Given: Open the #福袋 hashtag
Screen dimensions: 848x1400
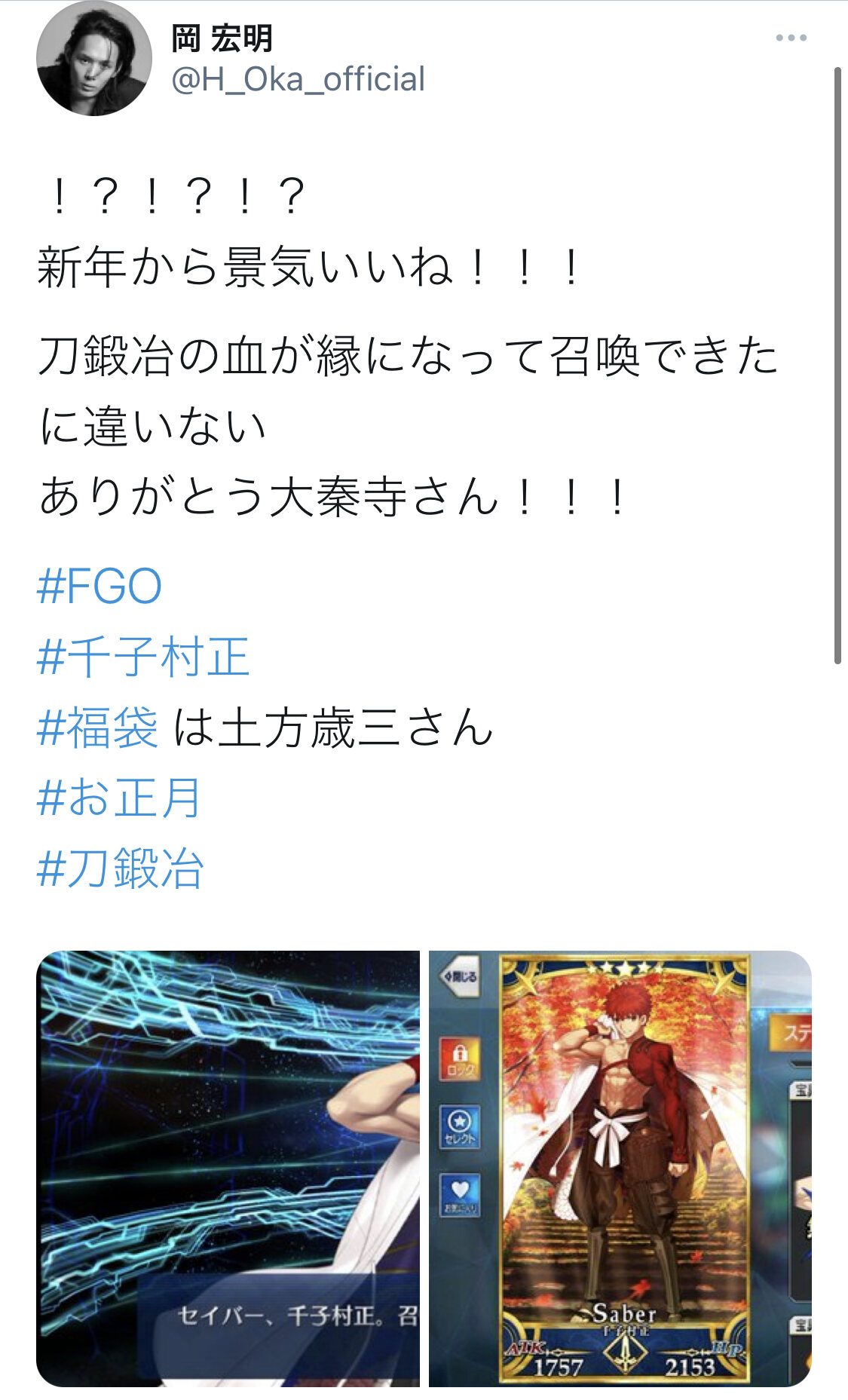Looking at the screenshot, I should coord(98,728).
